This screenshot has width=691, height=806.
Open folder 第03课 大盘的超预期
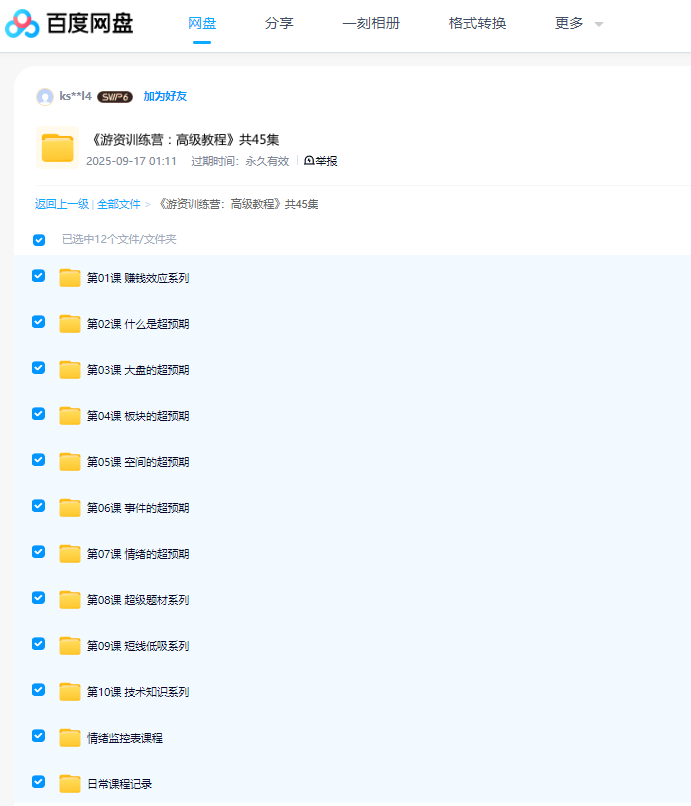tap(137, 370)
